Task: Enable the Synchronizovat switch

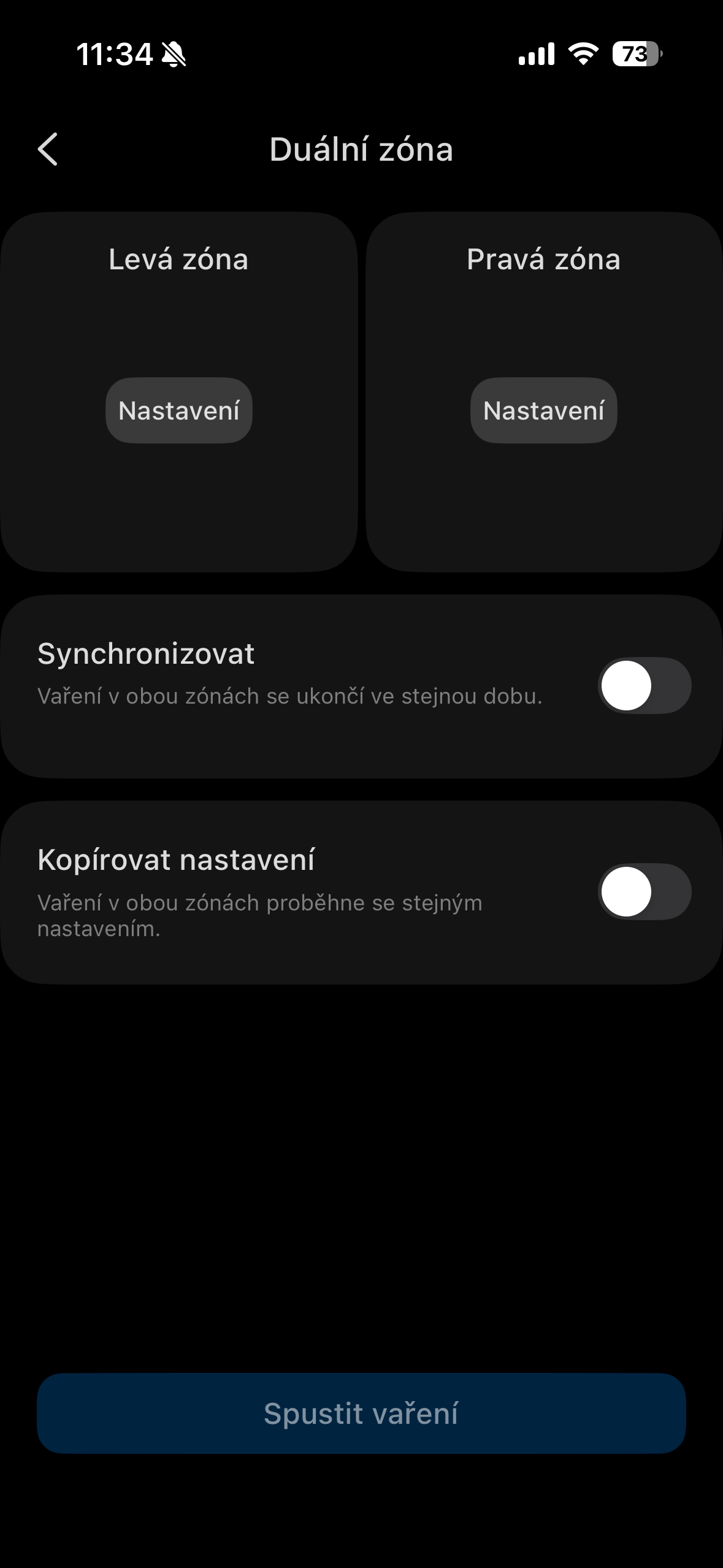Action: click(x=644, y=685)
